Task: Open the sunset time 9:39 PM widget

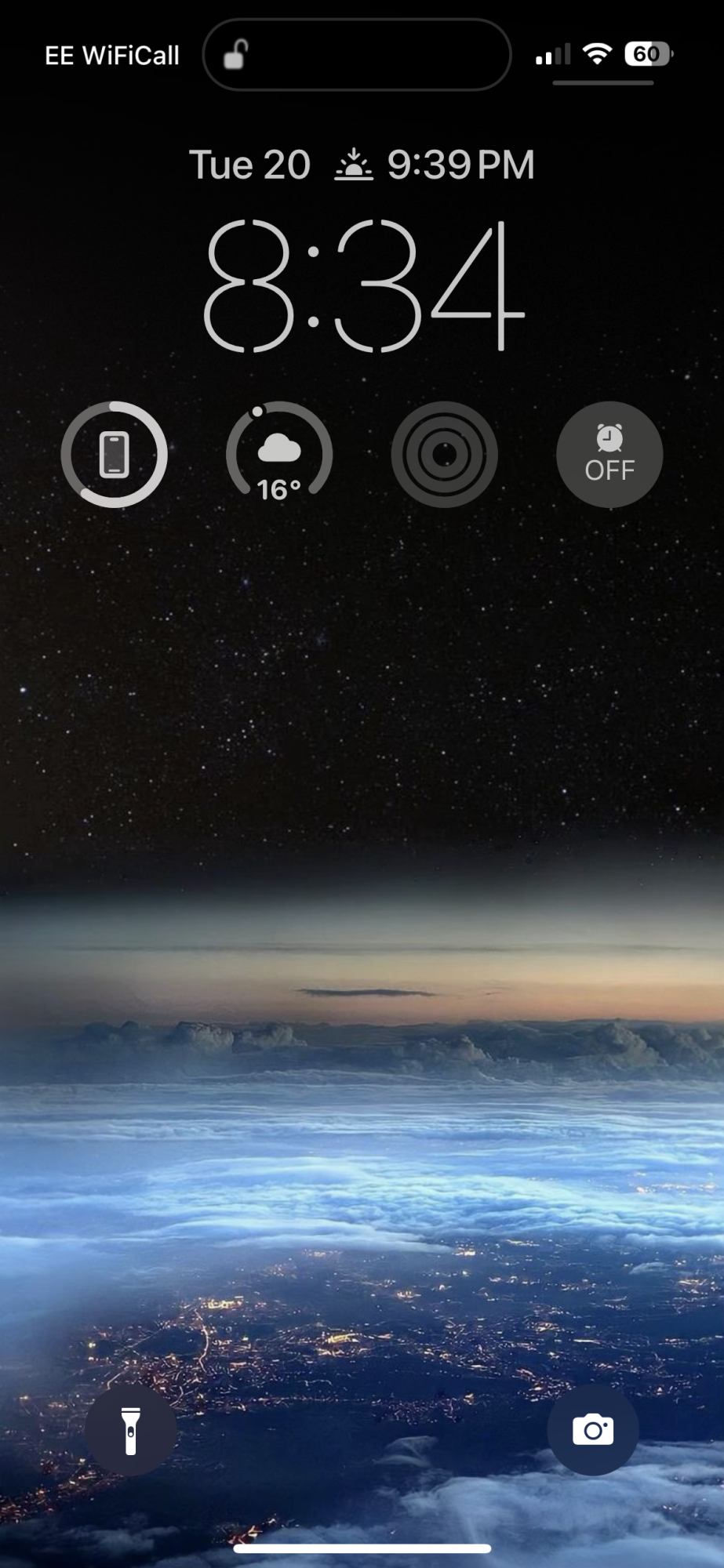Action: (x=435, y=165)
